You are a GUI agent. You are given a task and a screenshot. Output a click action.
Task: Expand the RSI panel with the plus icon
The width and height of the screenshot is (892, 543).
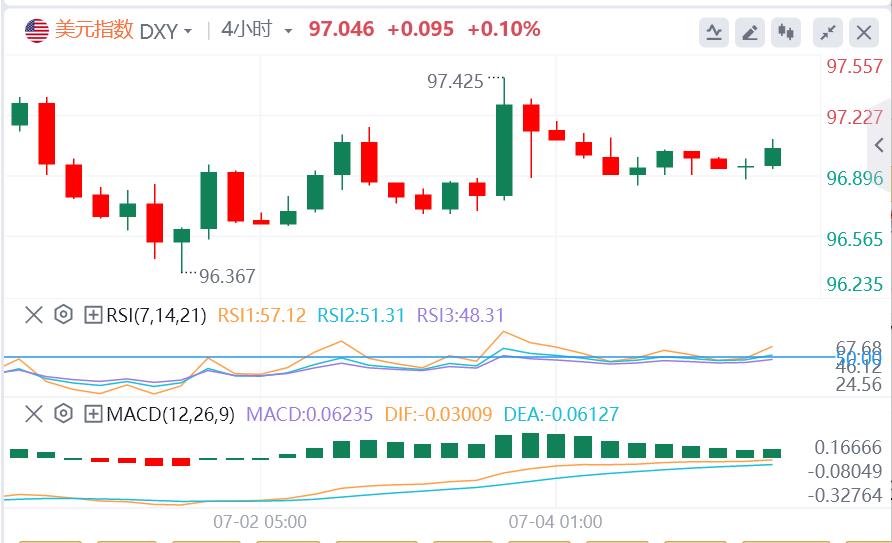click(x=93, y=315)
